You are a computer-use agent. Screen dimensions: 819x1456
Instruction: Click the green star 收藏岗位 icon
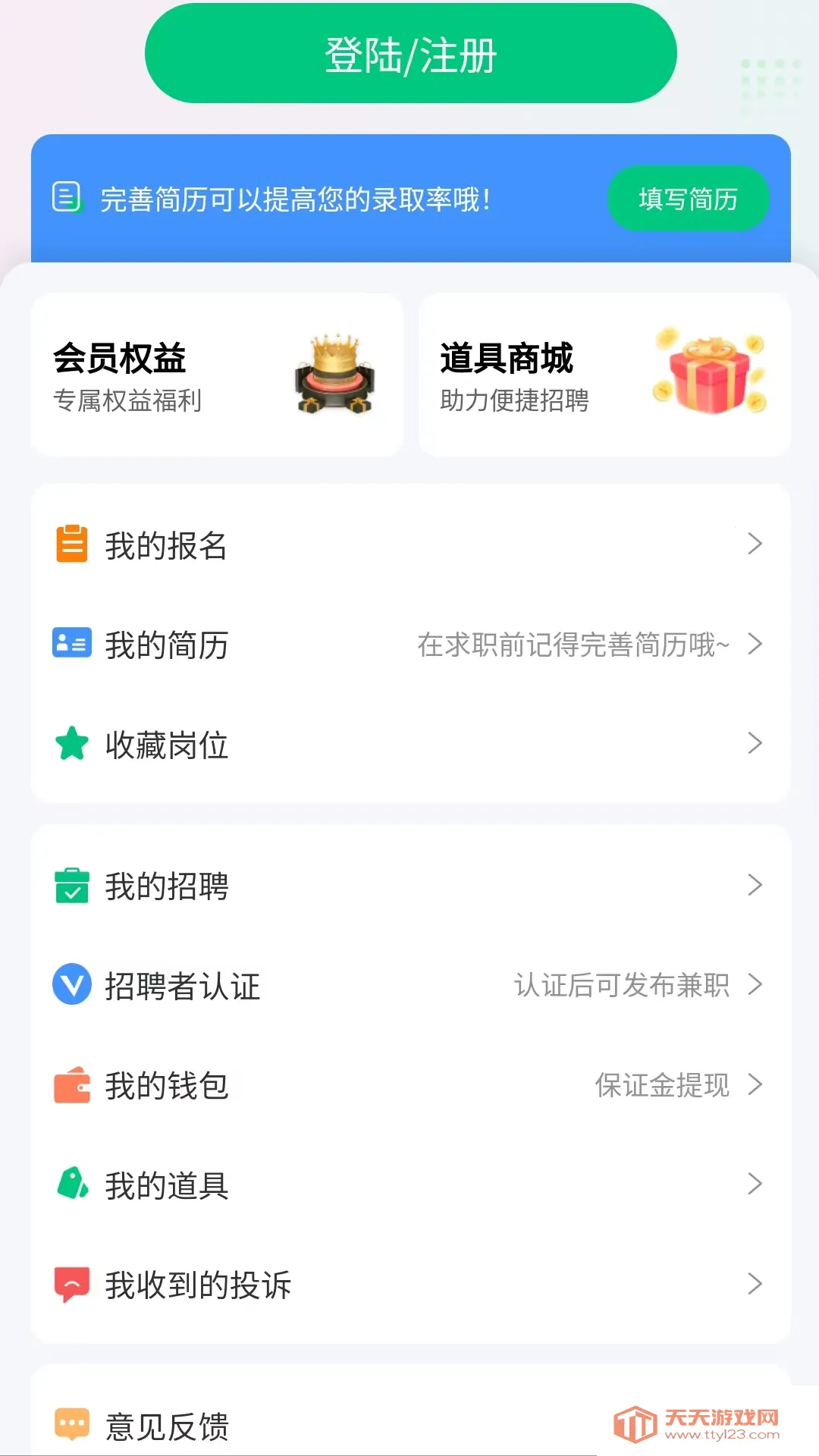[x=71, y=744]
